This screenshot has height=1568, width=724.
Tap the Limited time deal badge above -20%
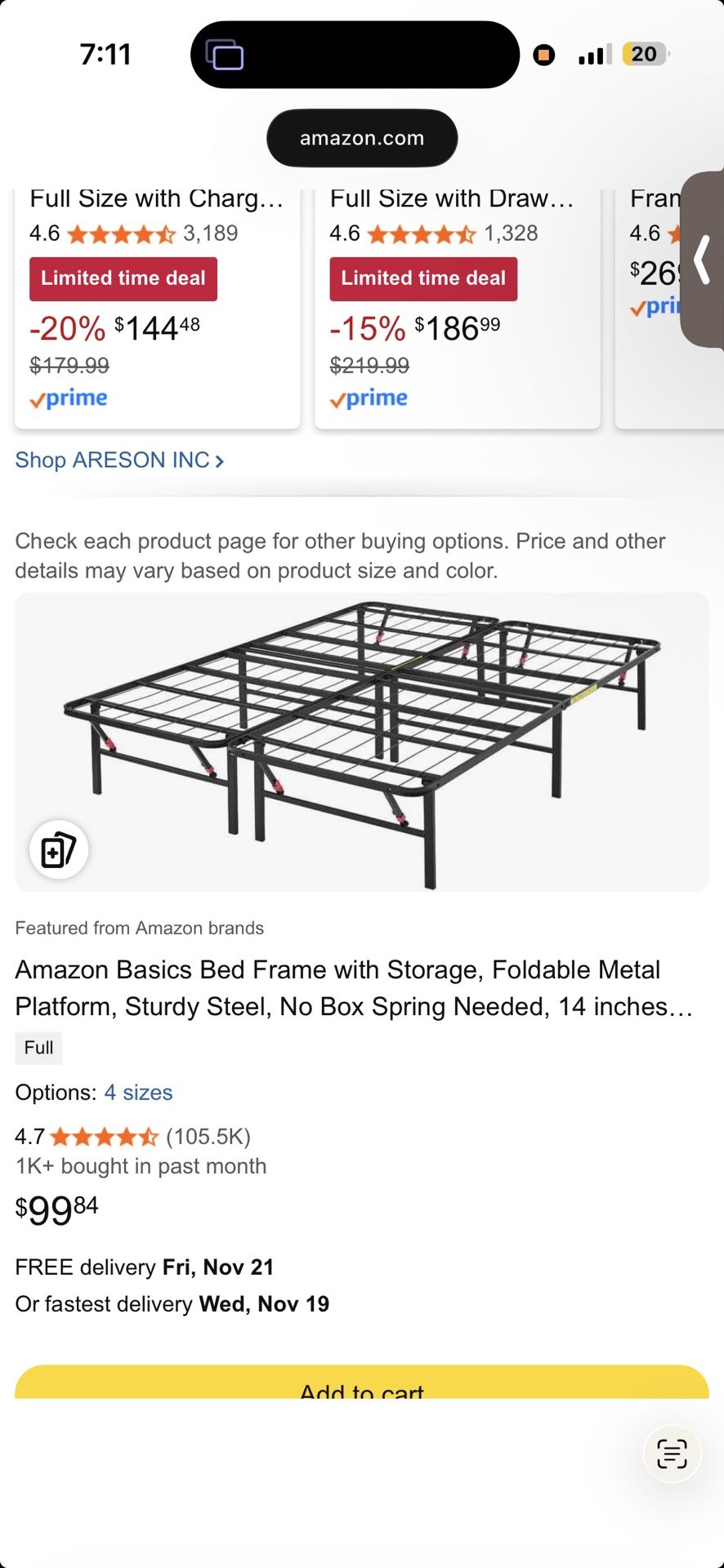point(123,278)
